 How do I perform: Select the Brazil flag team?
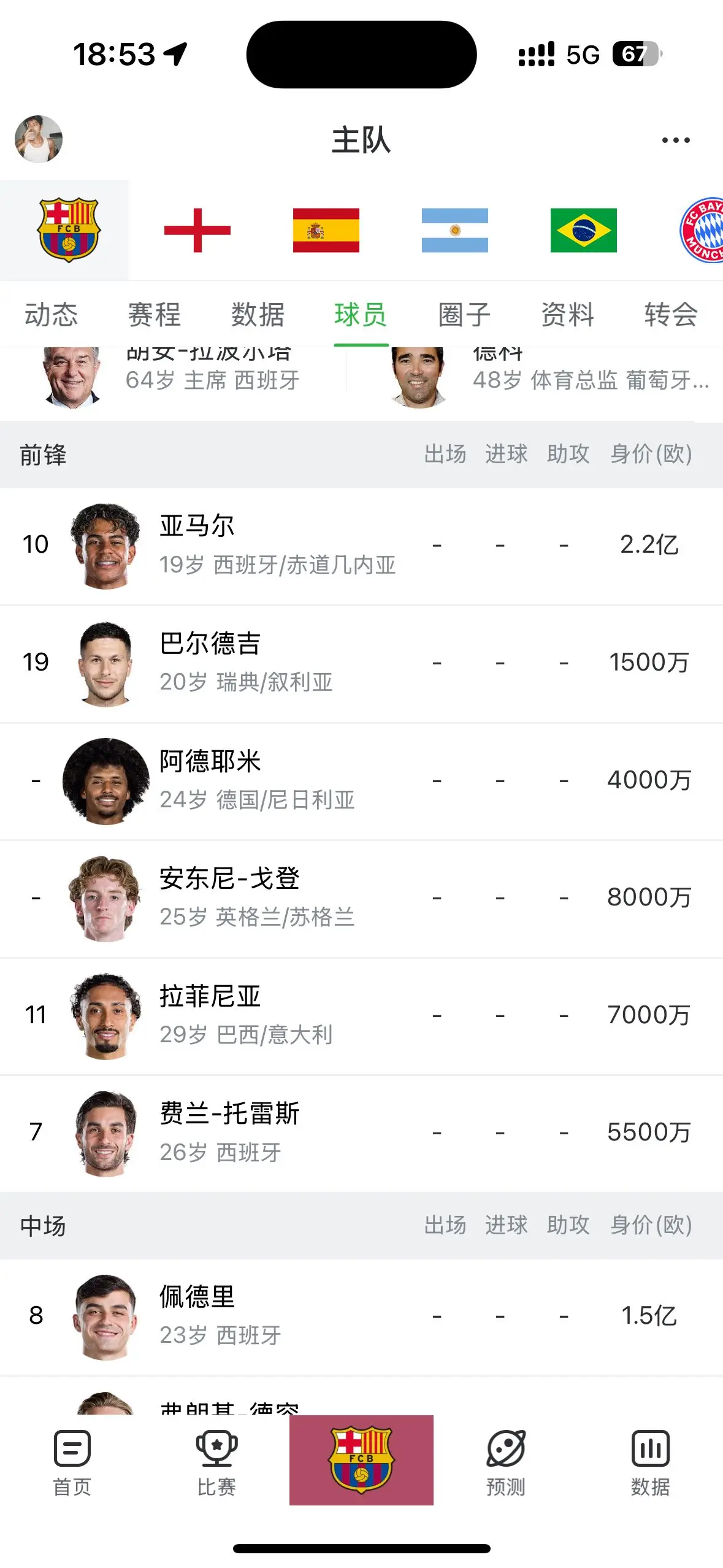584,230
